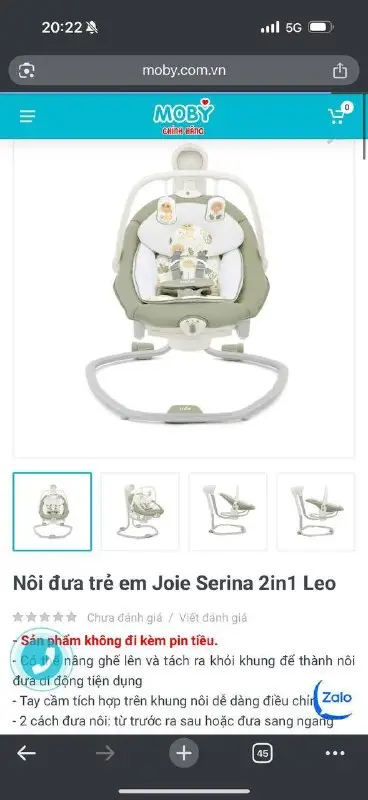The width and height of the screenshot is (368, 800).
Task: Open the browser overflow menu
Action: 335,754
